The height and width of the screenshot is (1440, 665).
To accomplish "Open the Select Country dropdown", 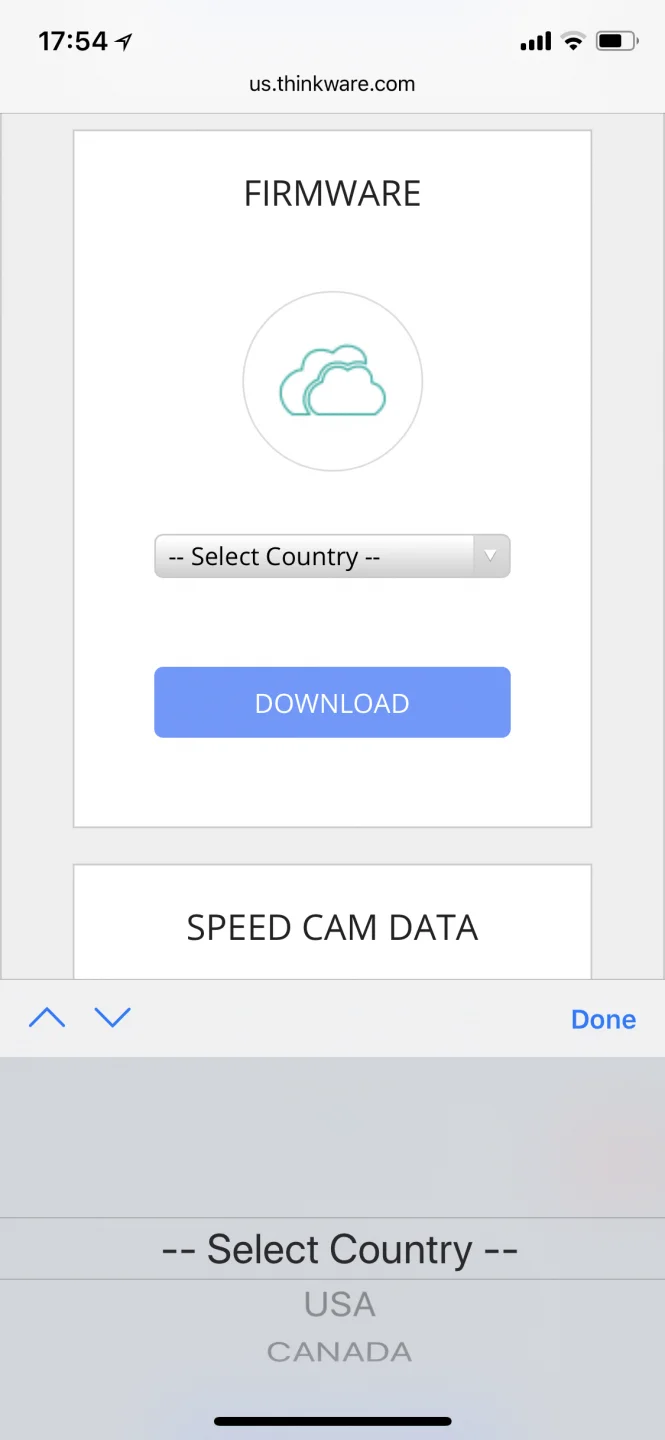I will [x=332, y=556].
